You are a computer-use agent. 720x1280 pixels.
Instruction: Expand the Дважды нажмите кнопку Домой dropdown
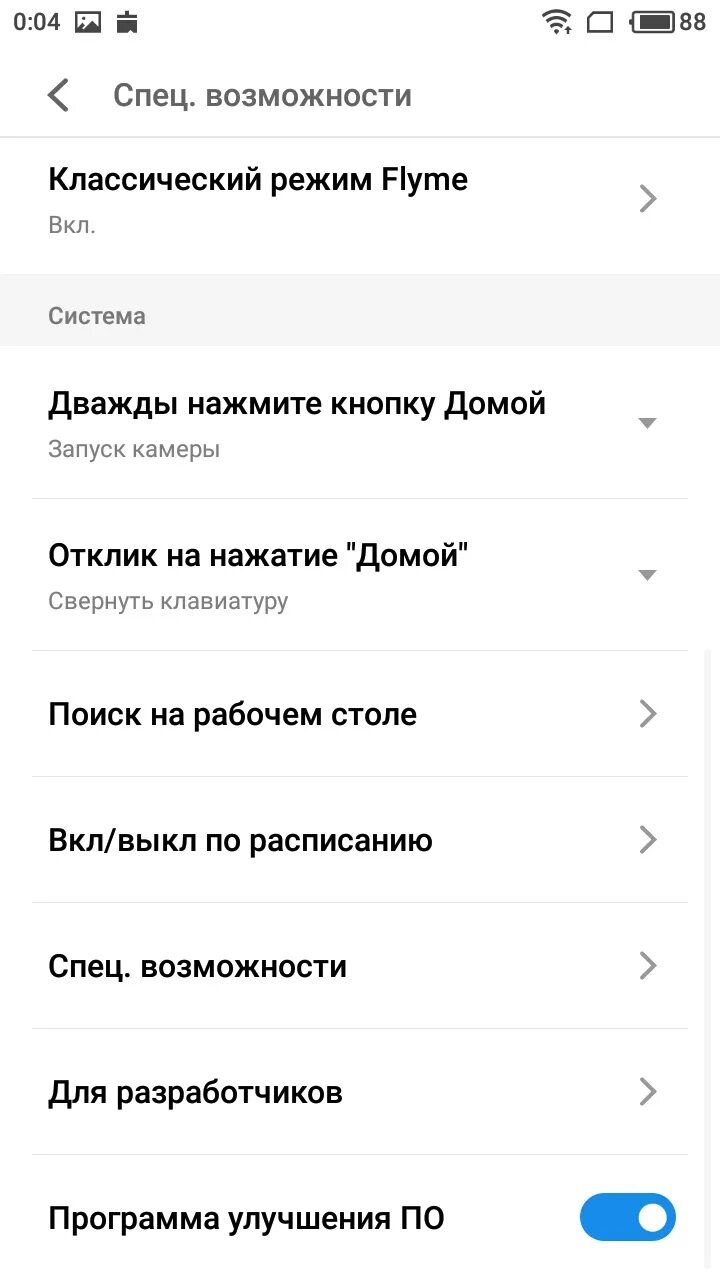[x=360, y=423]
